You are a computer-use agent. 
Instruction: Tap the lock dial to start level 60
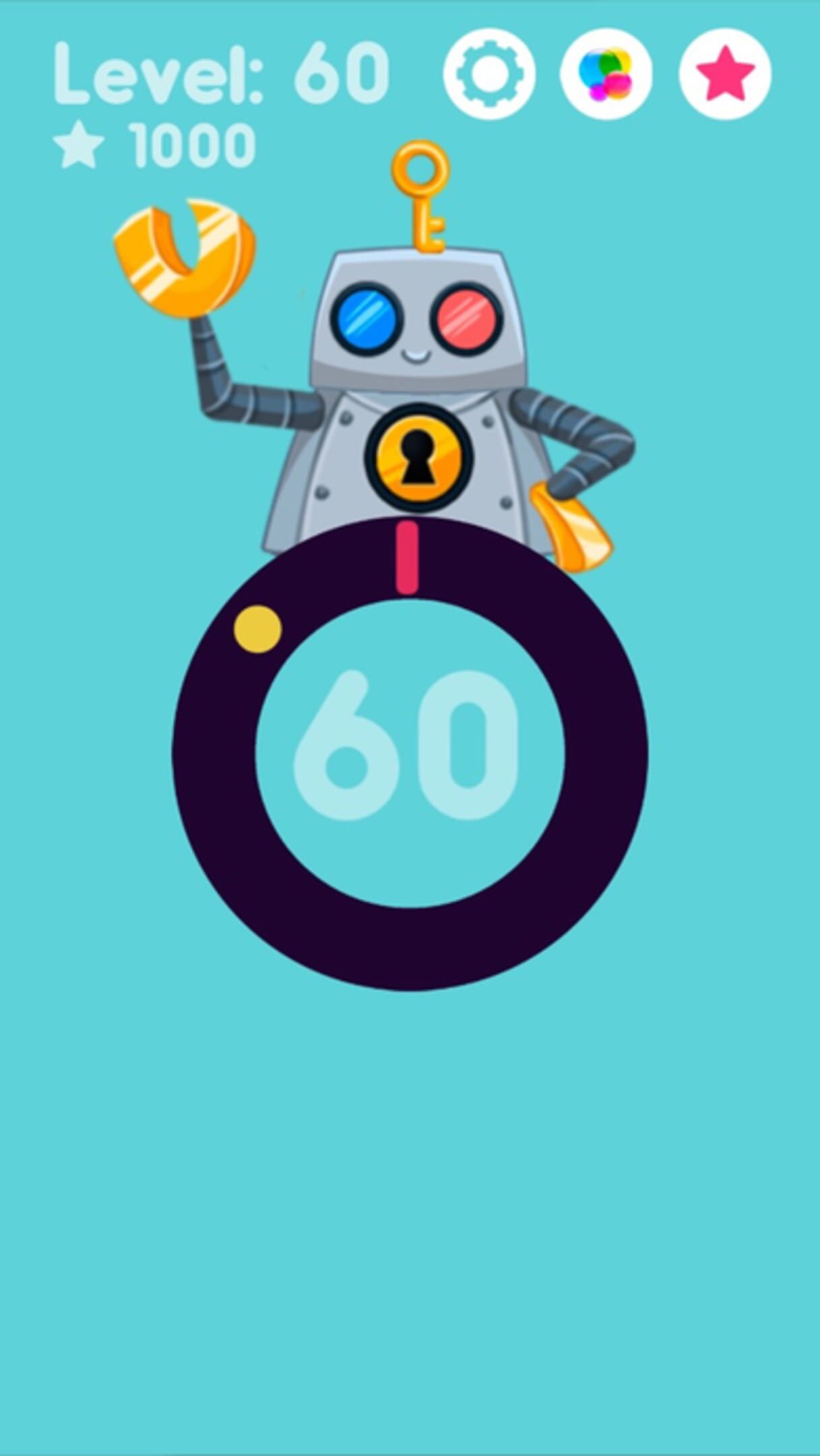coord(410,754)
